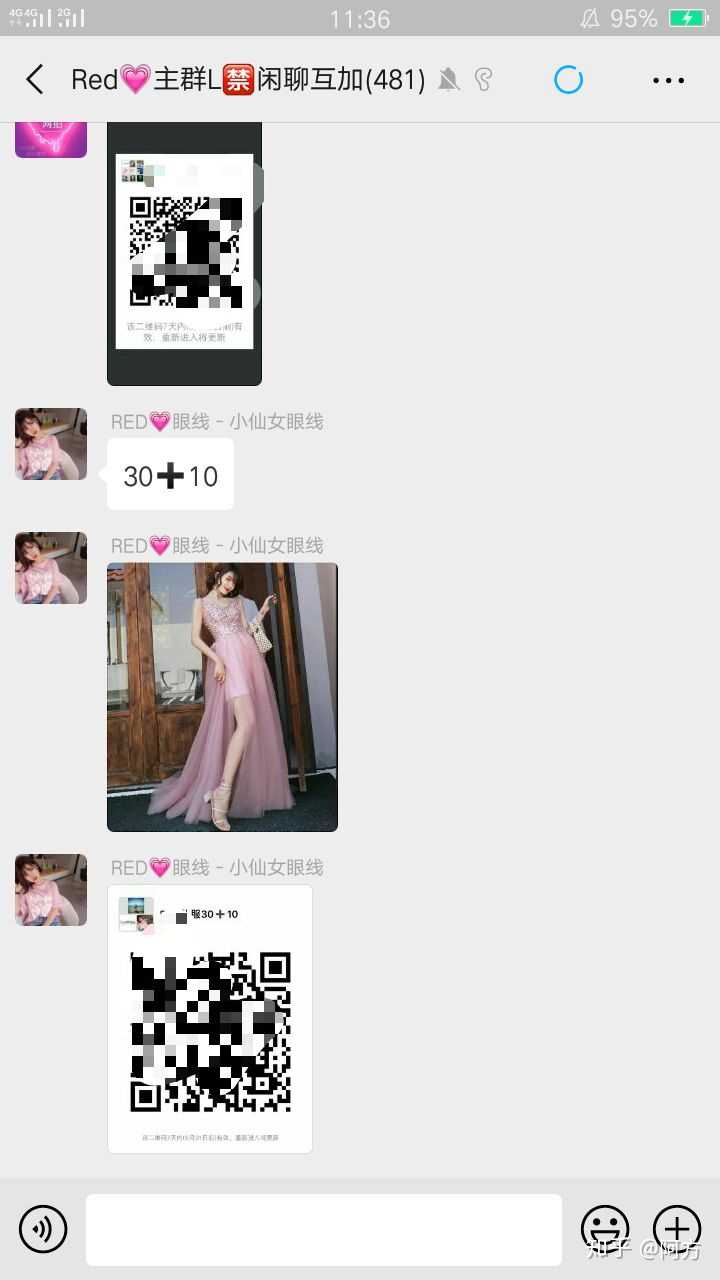
Task: Open the QR code image labeled 30+10
Action: 210,1018
